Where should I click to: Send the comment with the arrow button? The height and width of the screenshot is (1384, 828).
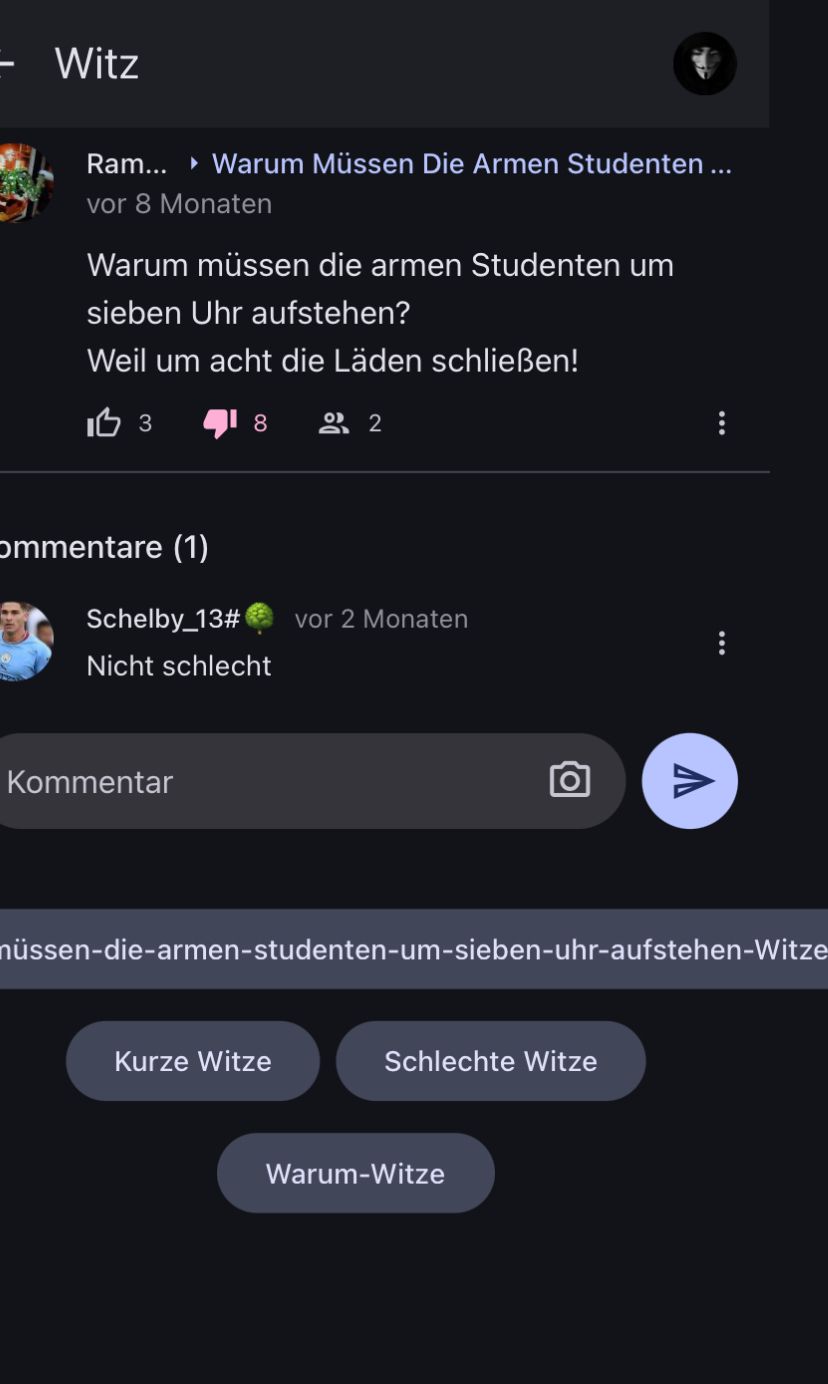coord(690,781)
